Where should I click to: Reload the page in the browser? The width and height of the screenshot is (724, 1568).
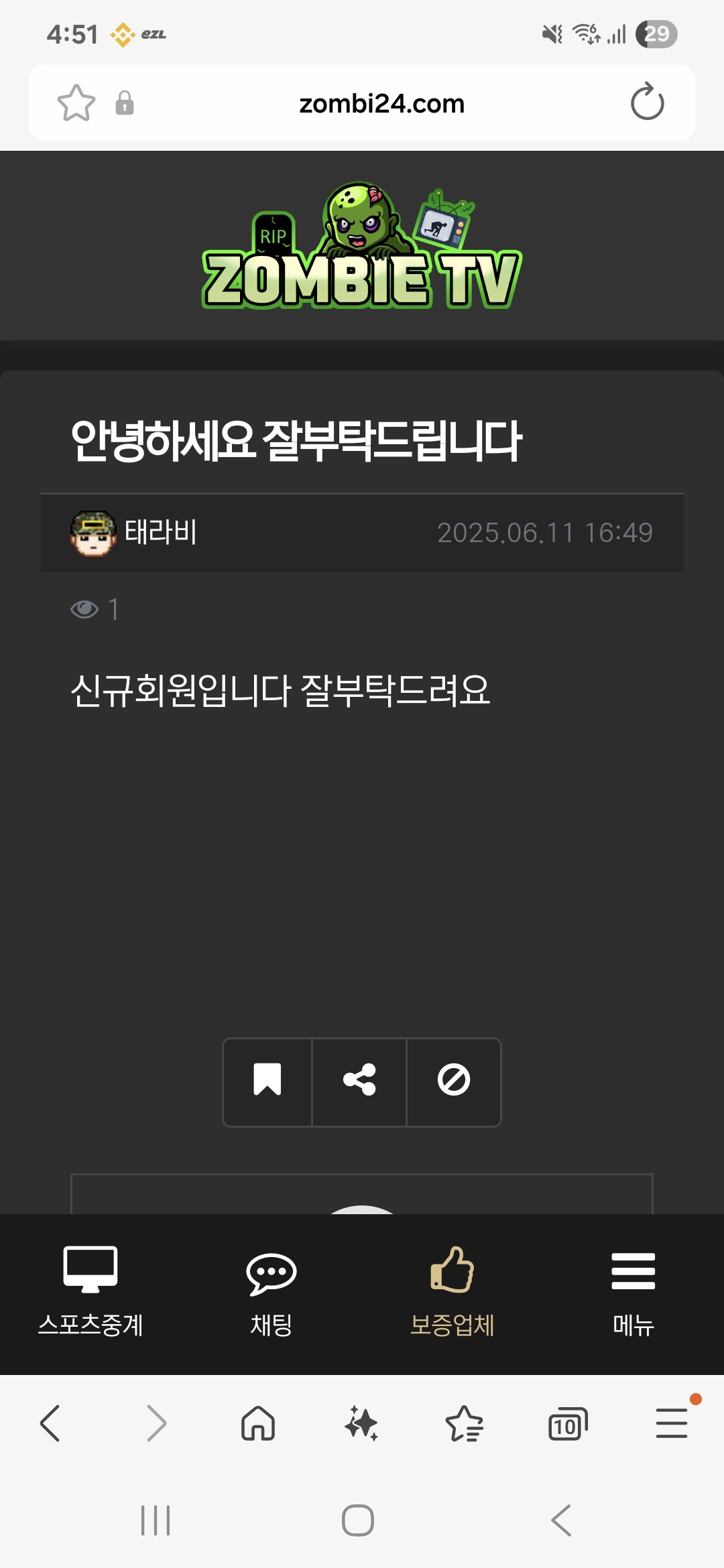coord(647,103)
